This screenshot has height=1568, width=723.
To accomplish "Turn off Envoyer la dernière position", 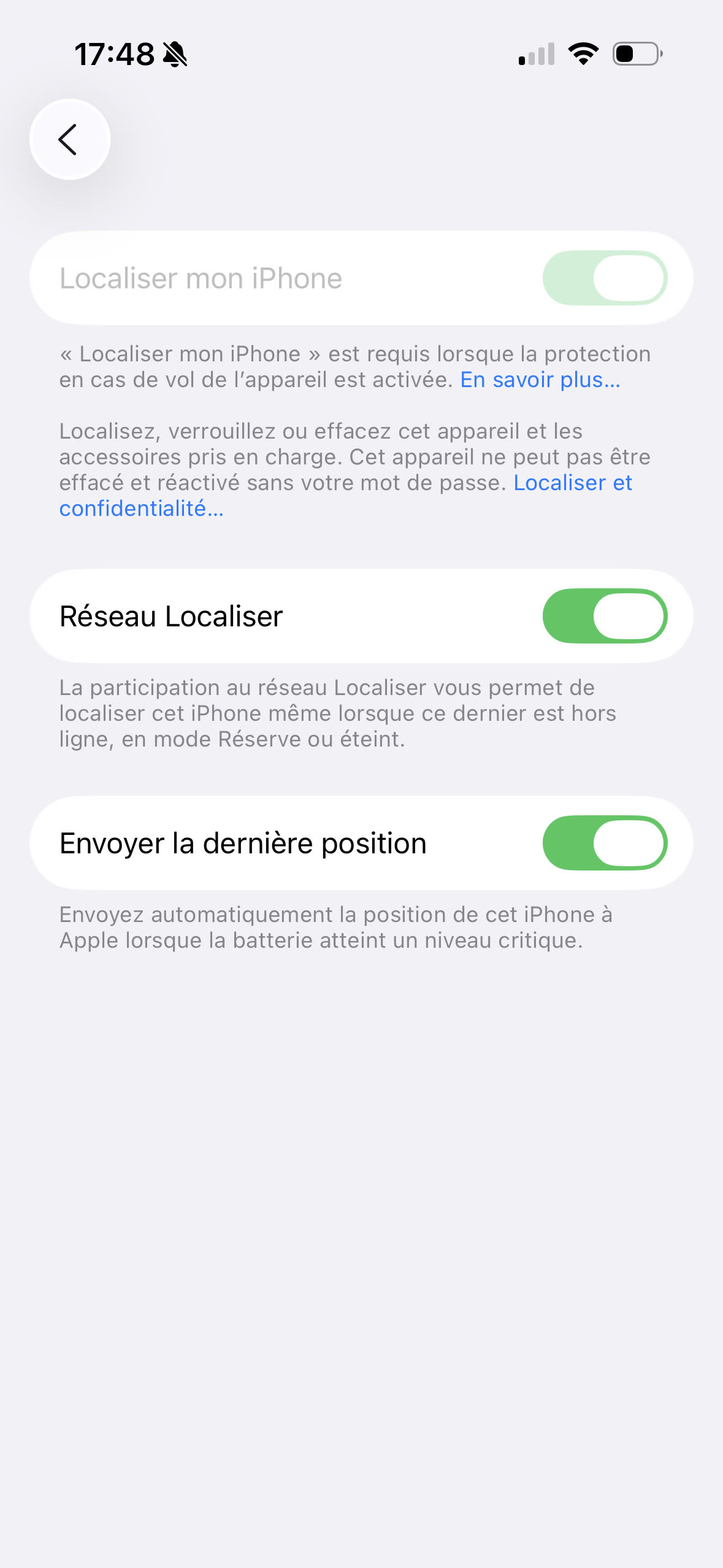I will (x=605, y=843).
